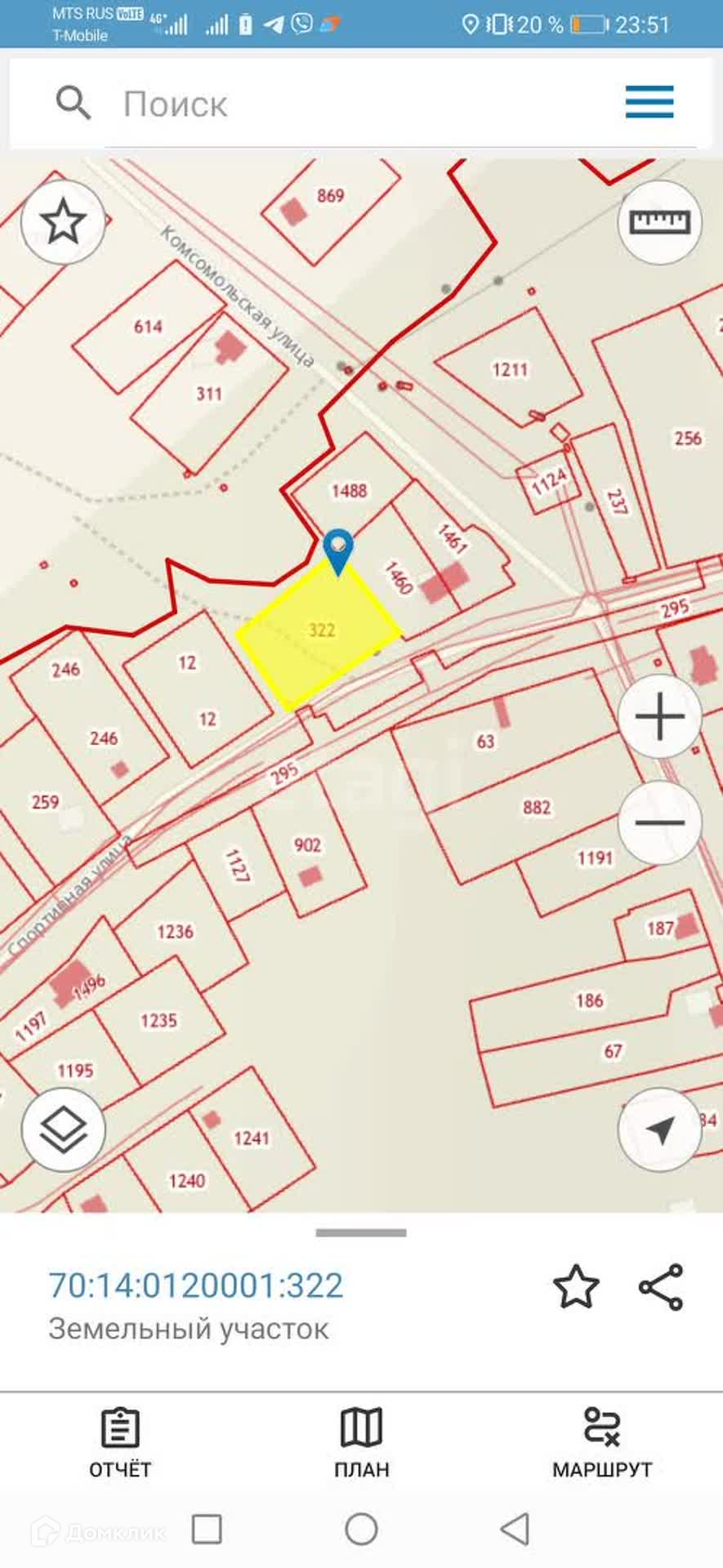Add parcel 70:14:0120001:322 to favorites
Image resolution: width=723 pixels, height=1568 pixels.
[x=576, y=1286]
